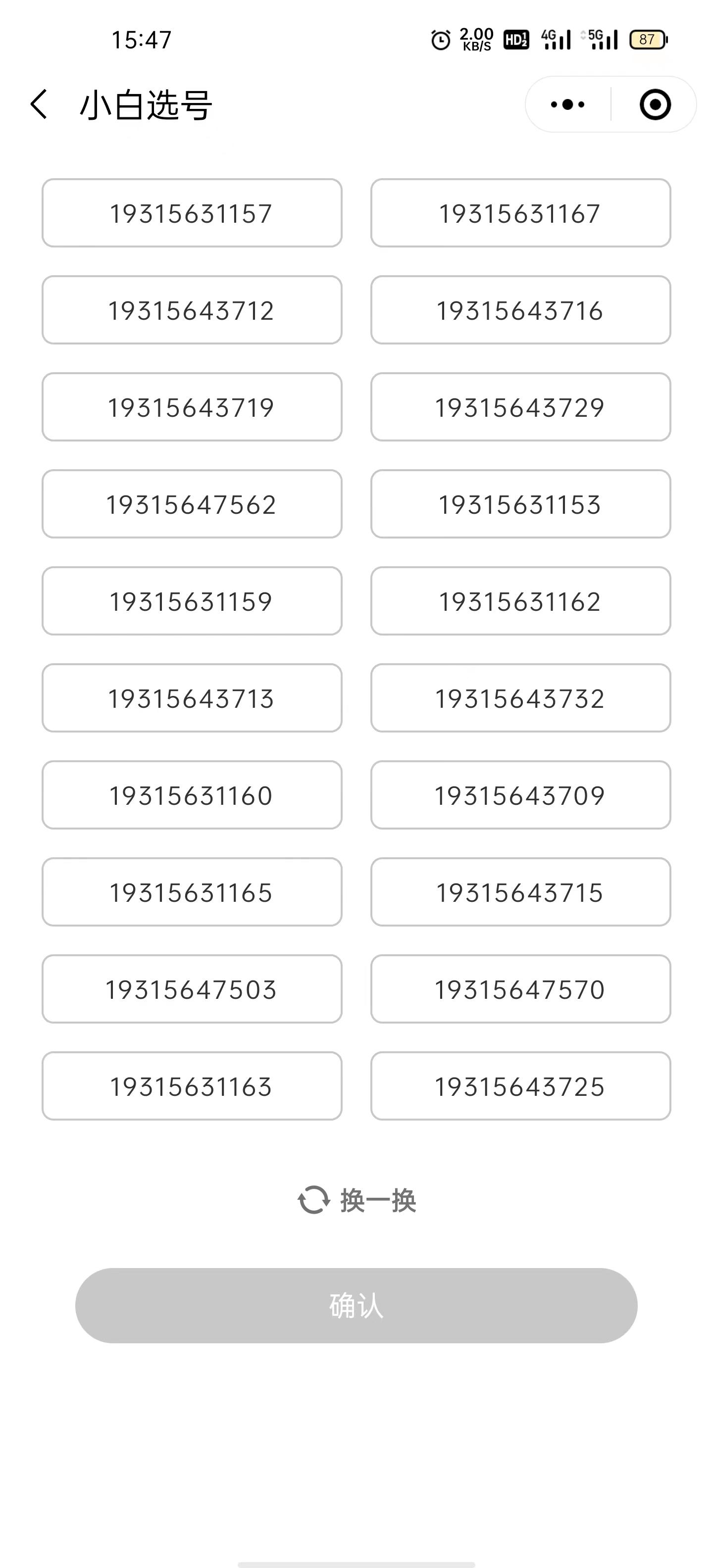Select number 19315631159
This screenshot has height=1568, width=713.
pyautogui.click(x=192, y=601)
